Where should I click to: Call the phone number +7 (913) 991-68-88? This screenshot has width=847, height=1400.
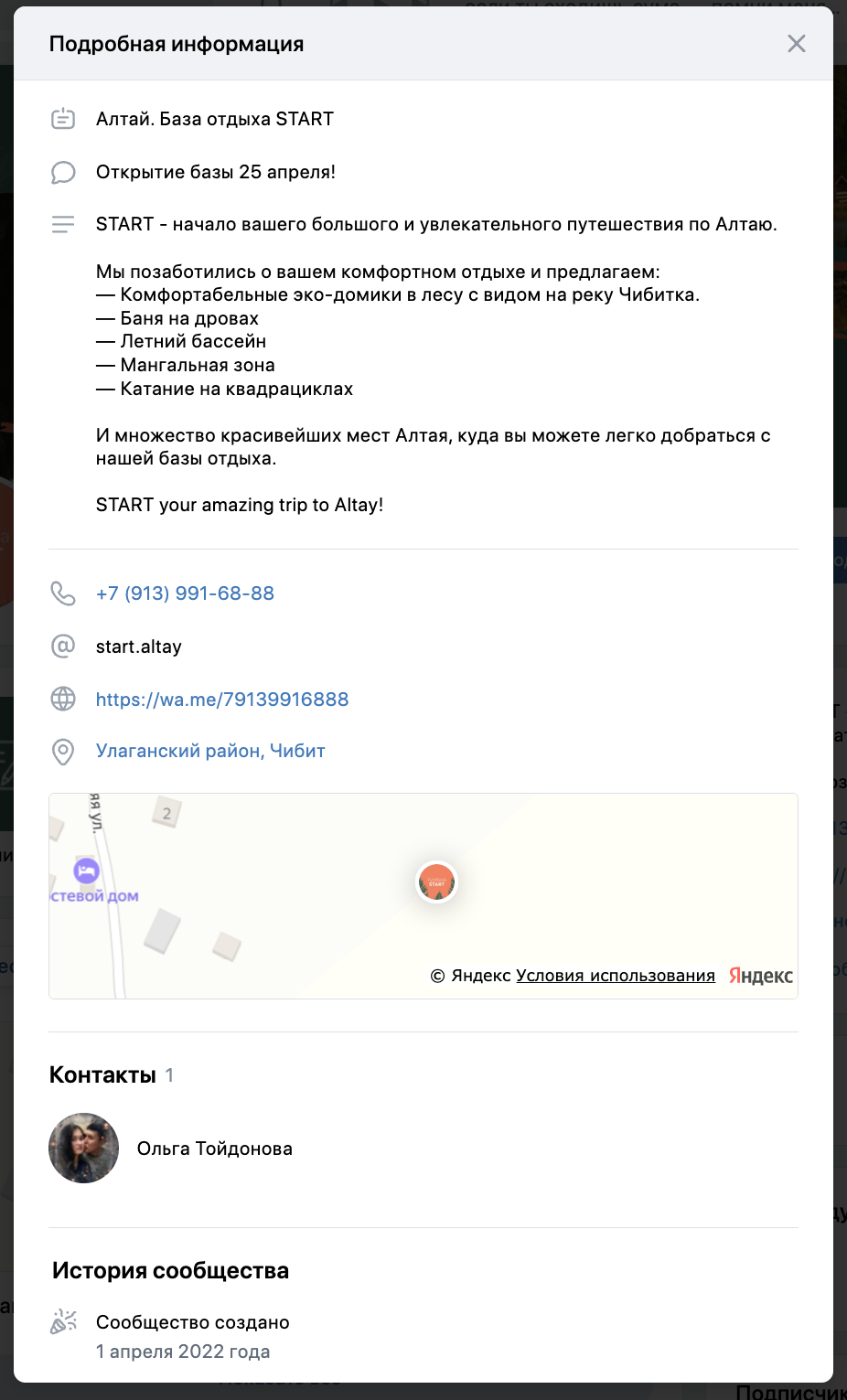tap(185, 593)
